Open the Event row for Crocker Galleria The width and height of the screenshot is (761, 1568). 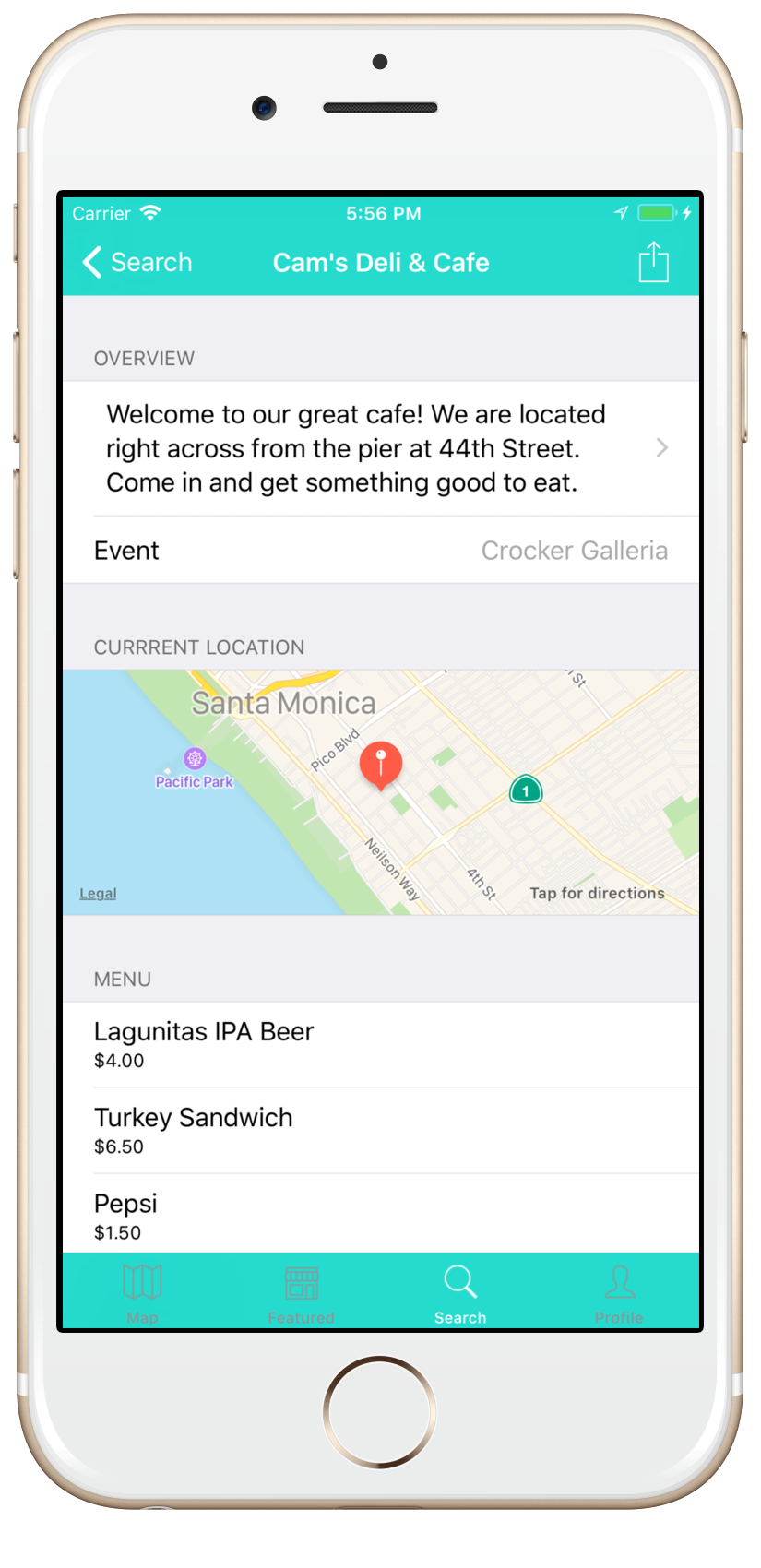pos(380,551)
